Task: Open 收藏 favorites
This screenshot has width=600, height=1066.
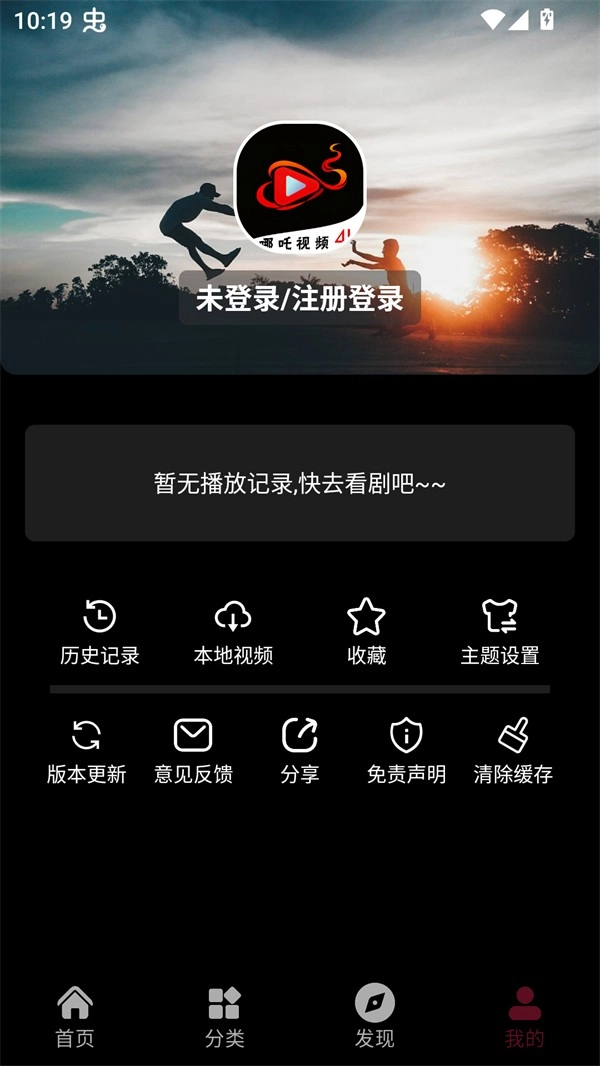Action: click(366, 632)
